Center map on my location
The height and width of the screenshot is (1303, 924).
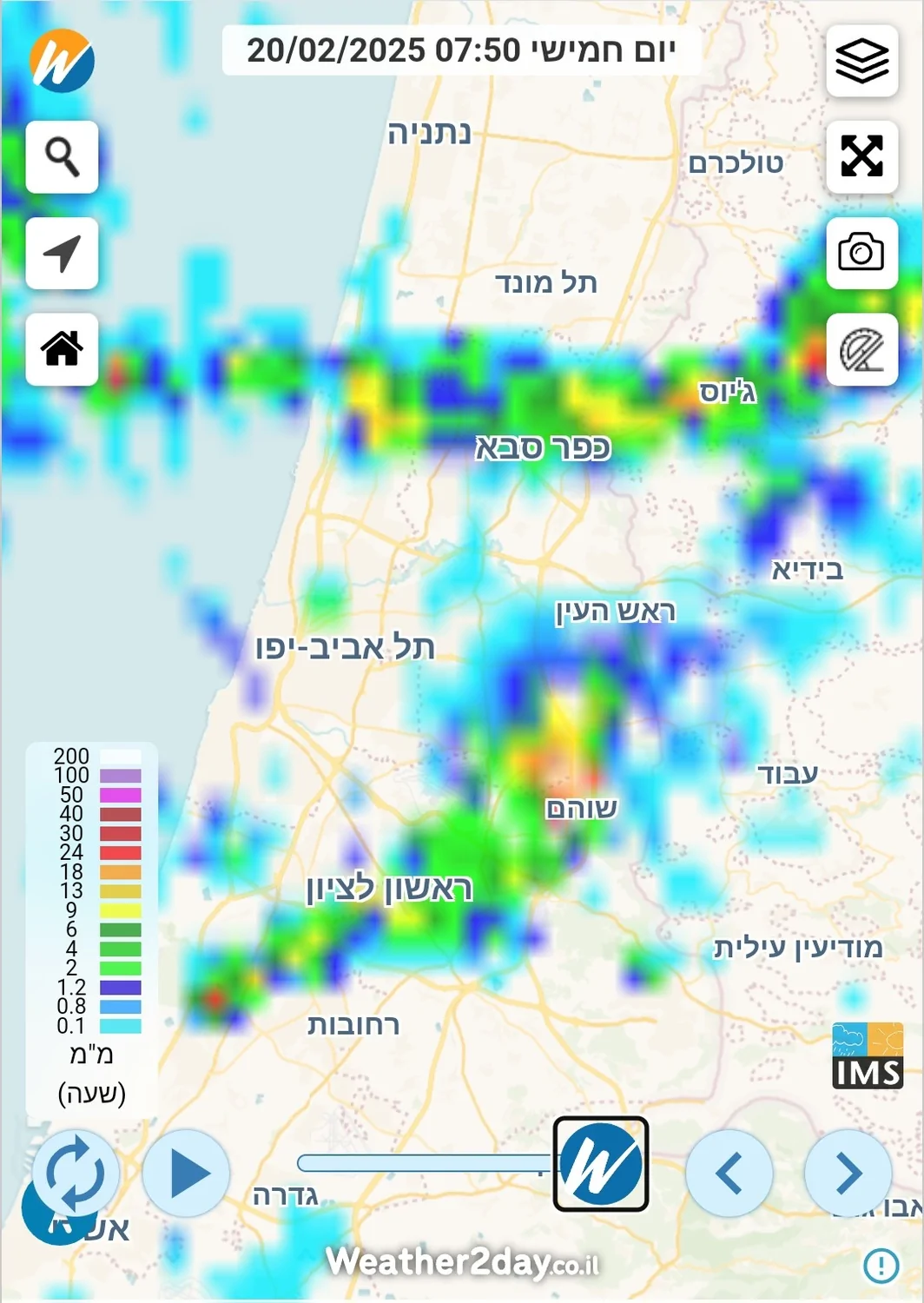coord(62,254)
